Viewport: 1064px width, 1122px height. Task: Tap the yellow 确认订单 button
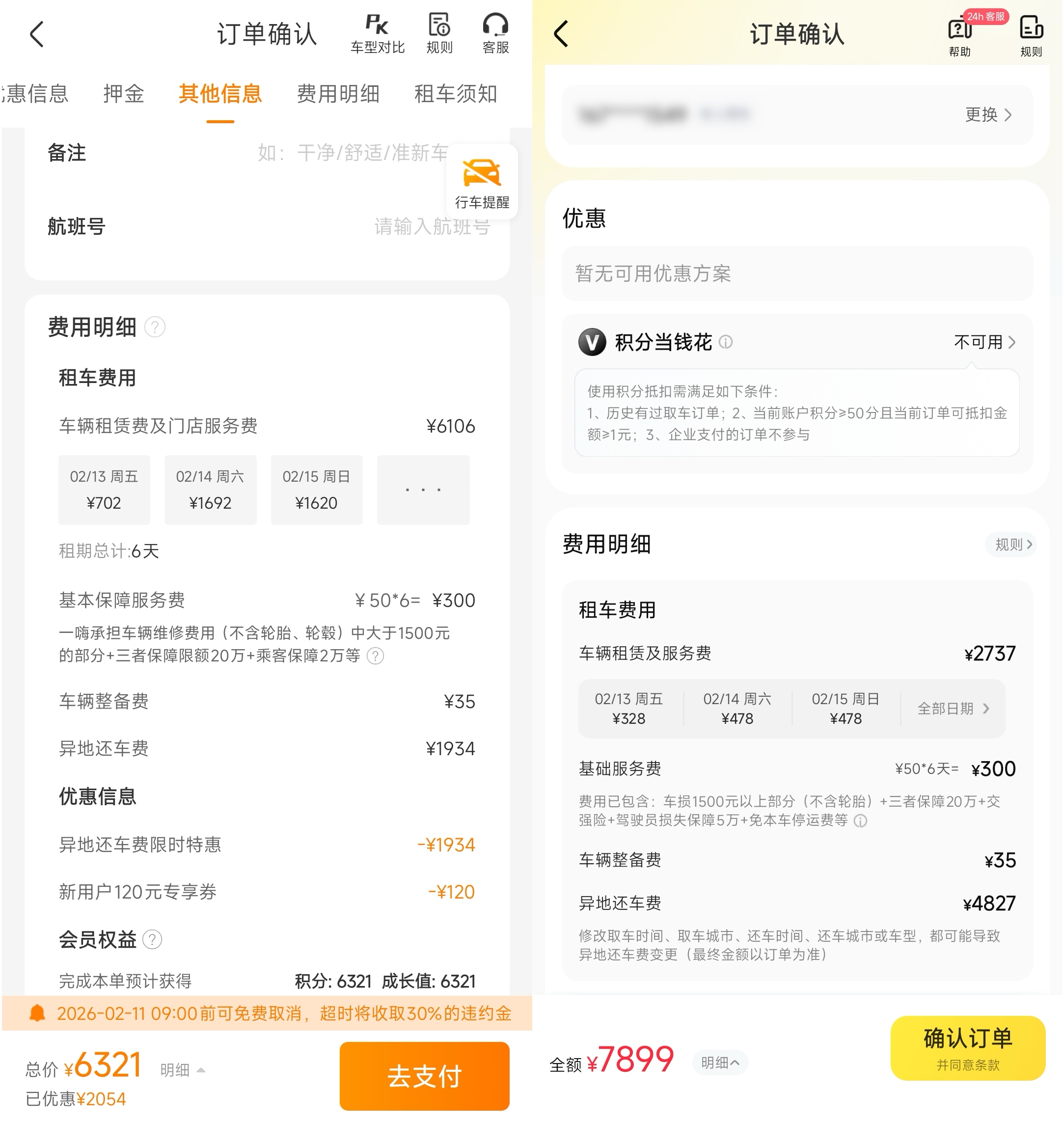coord(967,1047)
